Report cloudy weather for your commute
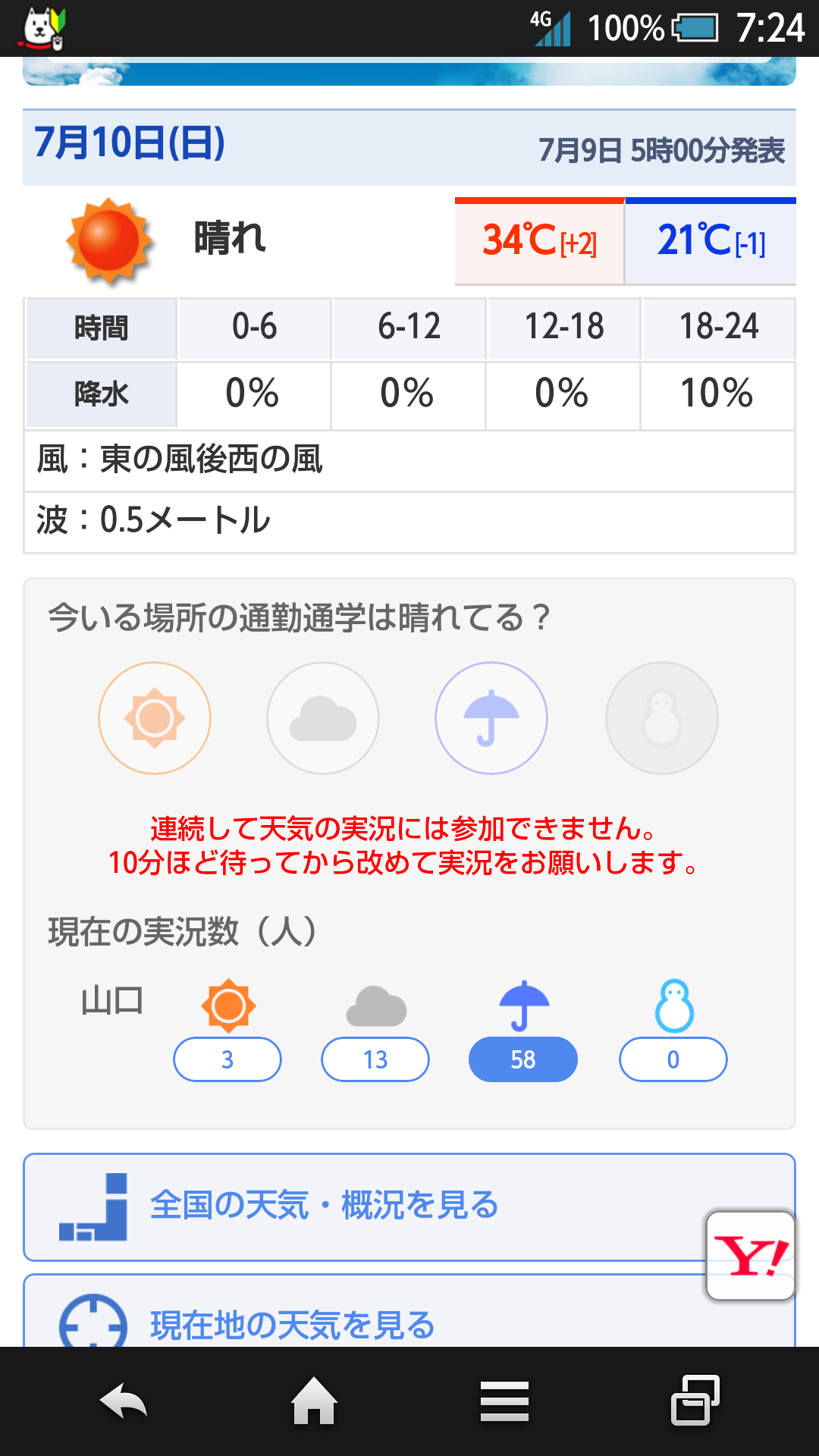 (323, 718)
